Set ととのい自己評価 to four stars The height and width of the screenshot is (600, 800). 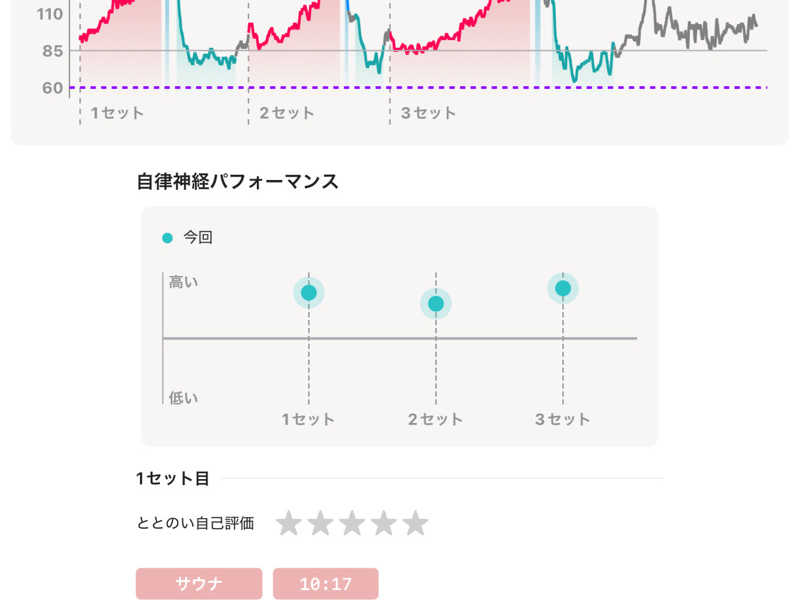[384, 523]
